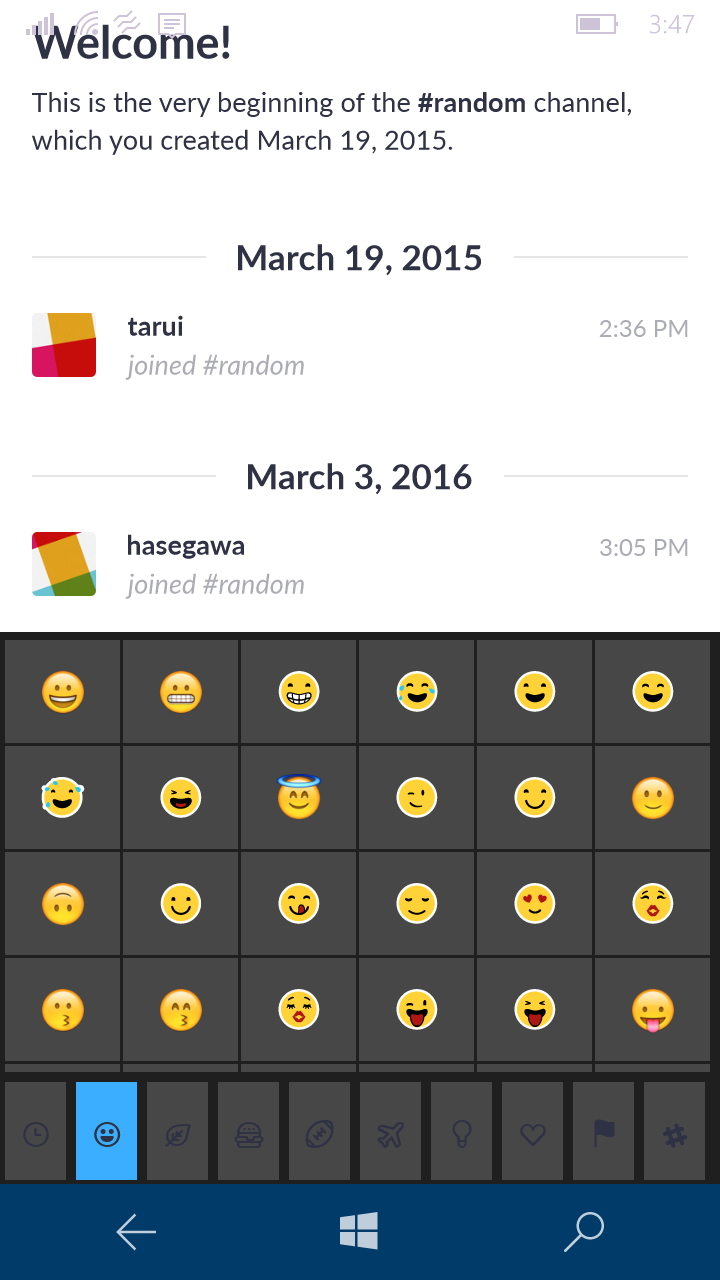Open the system search magnifier
This screenshot has height=1280, width=720.
(584, 1232)
